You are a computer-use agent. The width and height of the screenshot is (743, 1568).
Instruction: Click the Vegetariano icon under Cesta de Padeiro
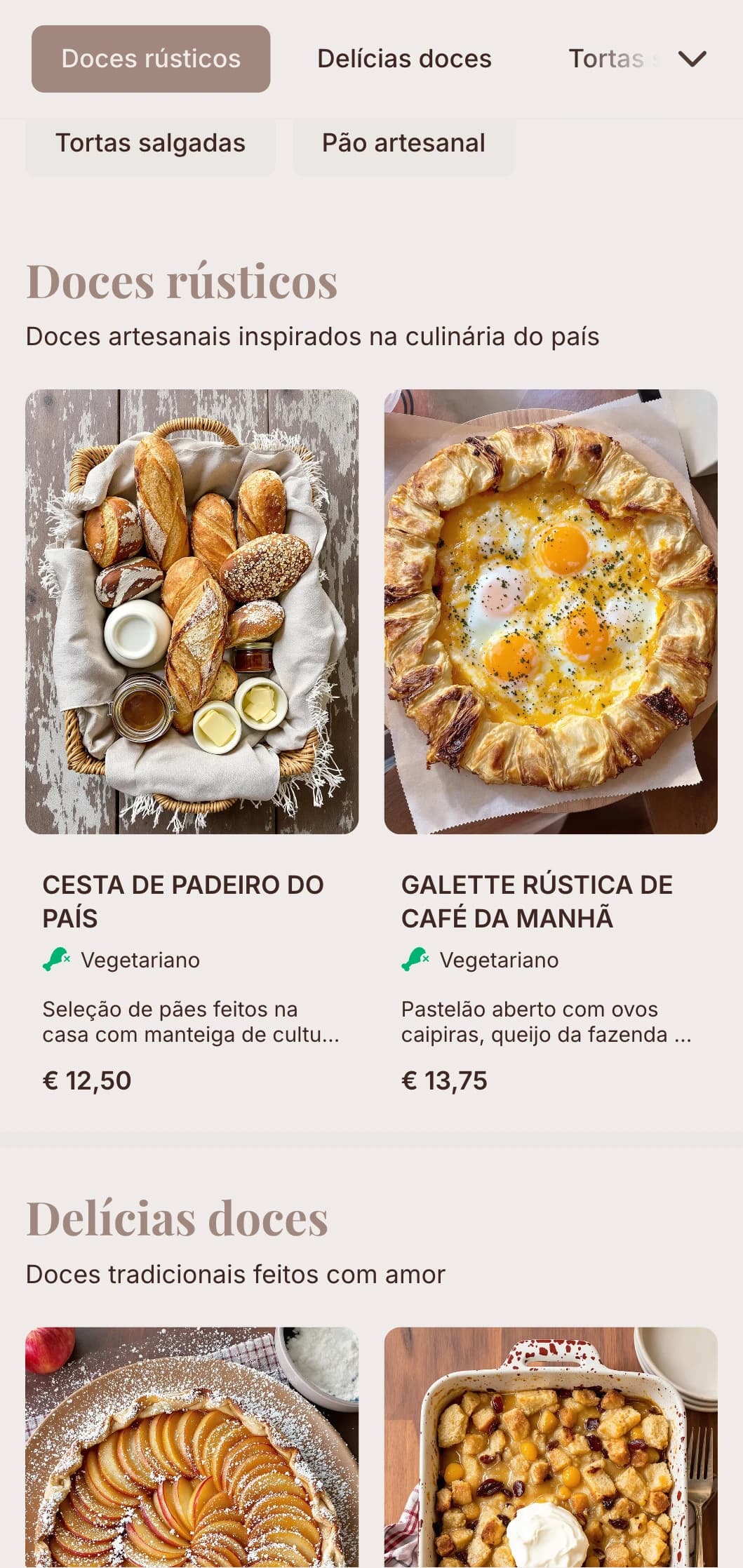[x=56, y=958]
